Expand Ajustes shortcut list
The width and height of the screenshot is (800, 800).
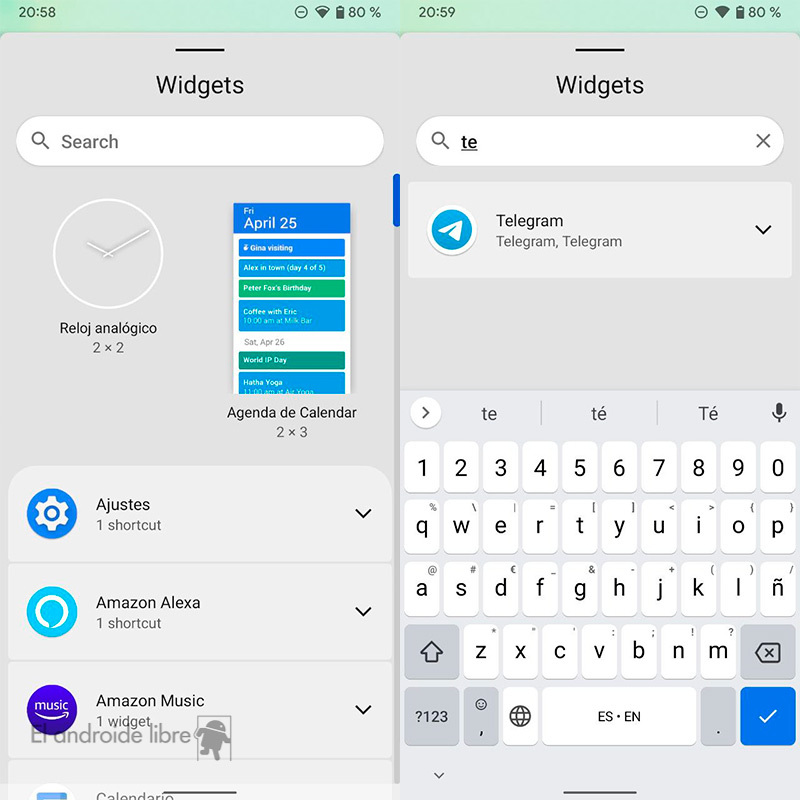click(x=363, y=513)
